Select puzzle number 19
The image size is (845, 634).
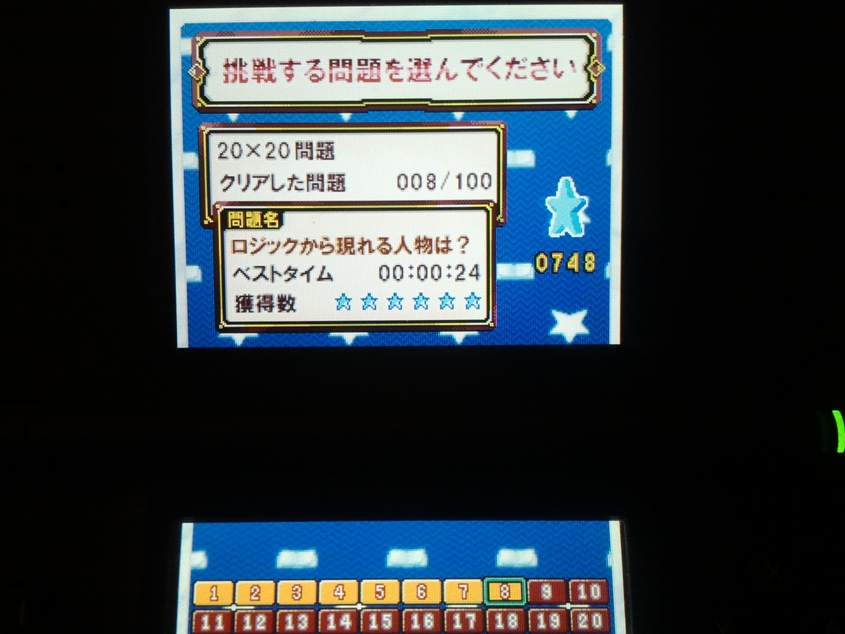546,622
